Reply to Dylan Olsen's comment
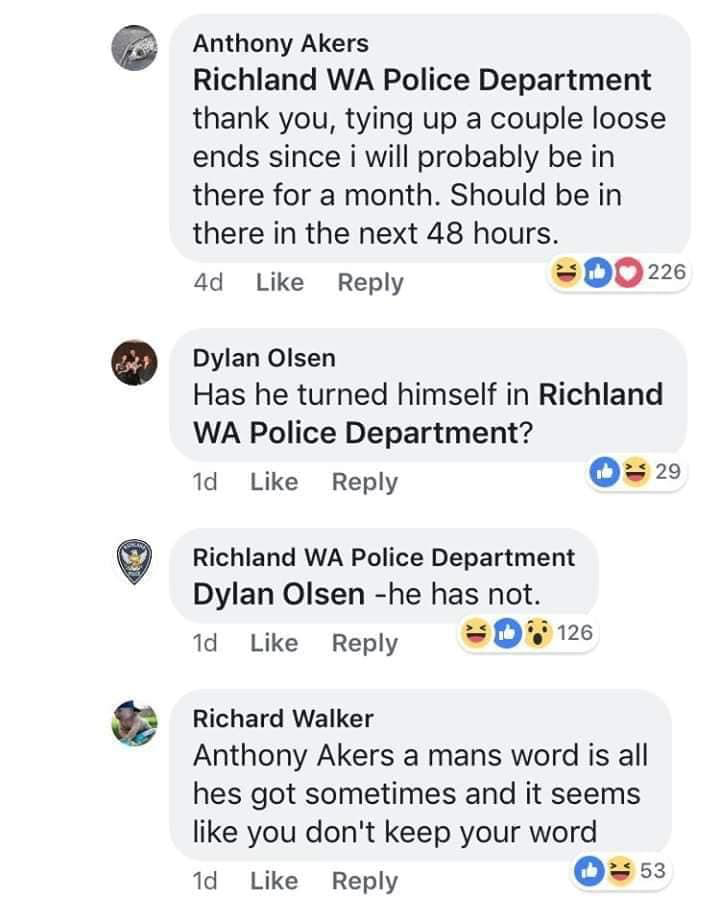The width and height of the screenshot is (720, 921). point(364,482)
